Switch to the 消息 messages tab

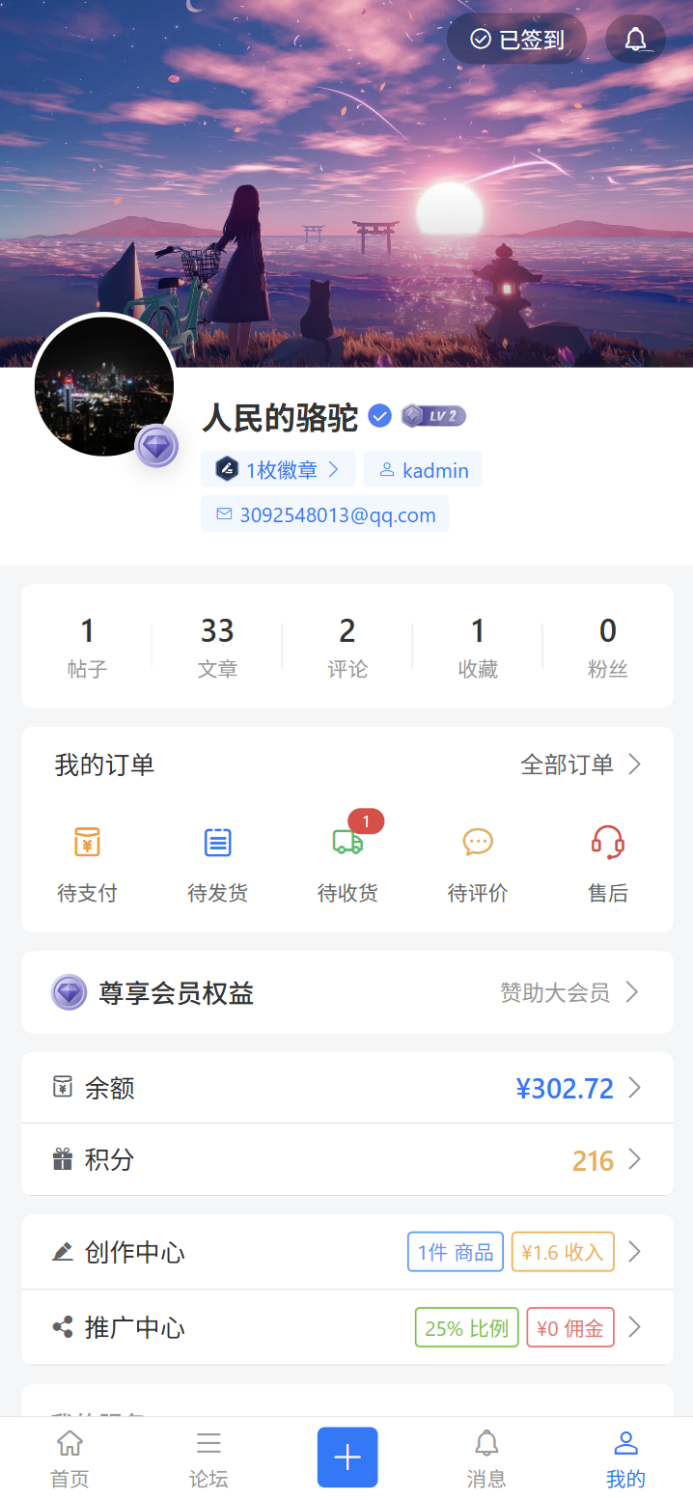486,1459
